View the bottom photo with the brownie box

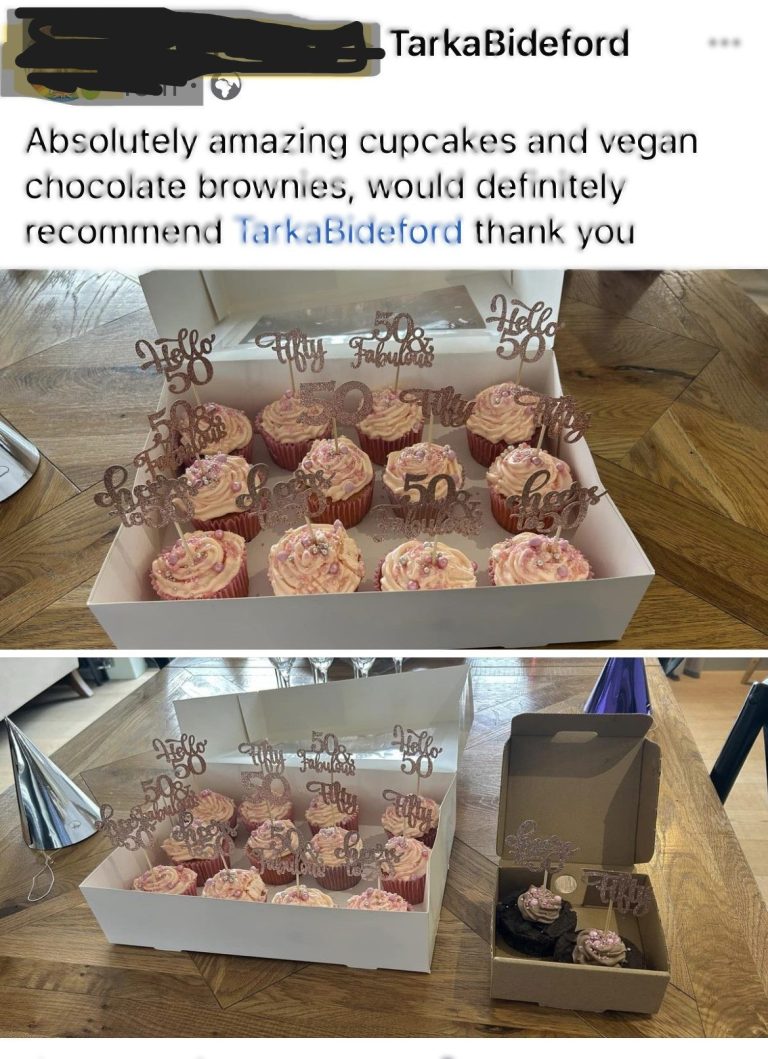(384, 848)
